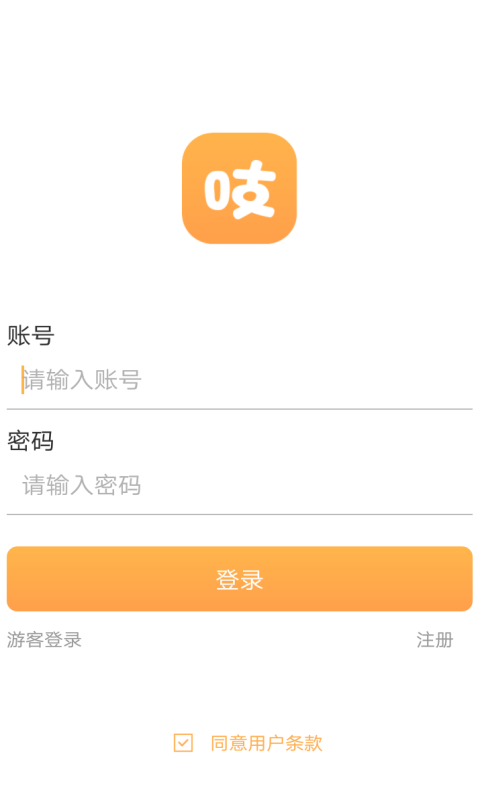
Task: Uncheck the 同意用户条款 checkbox
Action: 183,743
